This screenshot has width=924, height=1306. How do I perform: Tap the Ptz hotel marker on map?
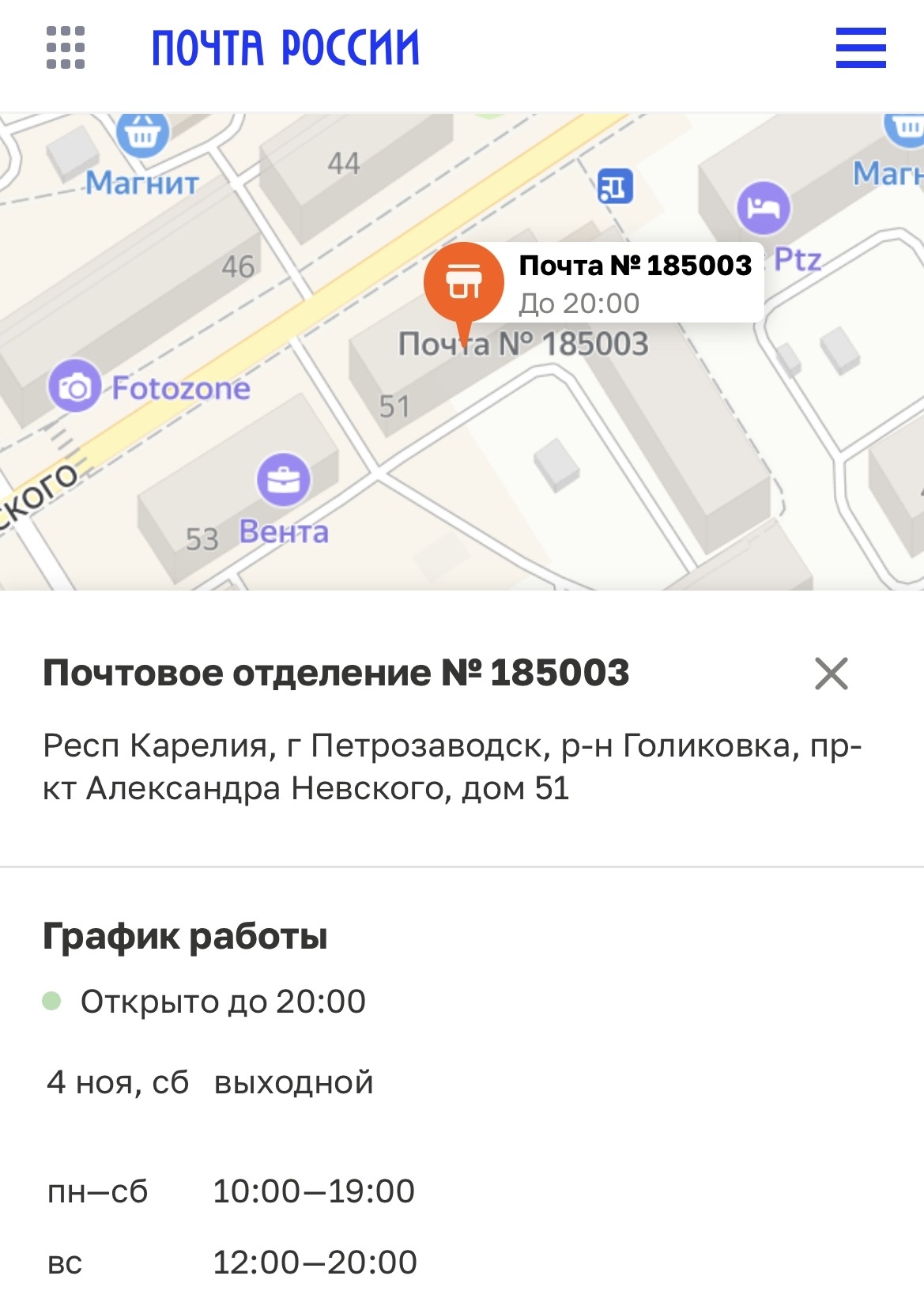click(x=764, y=208)
